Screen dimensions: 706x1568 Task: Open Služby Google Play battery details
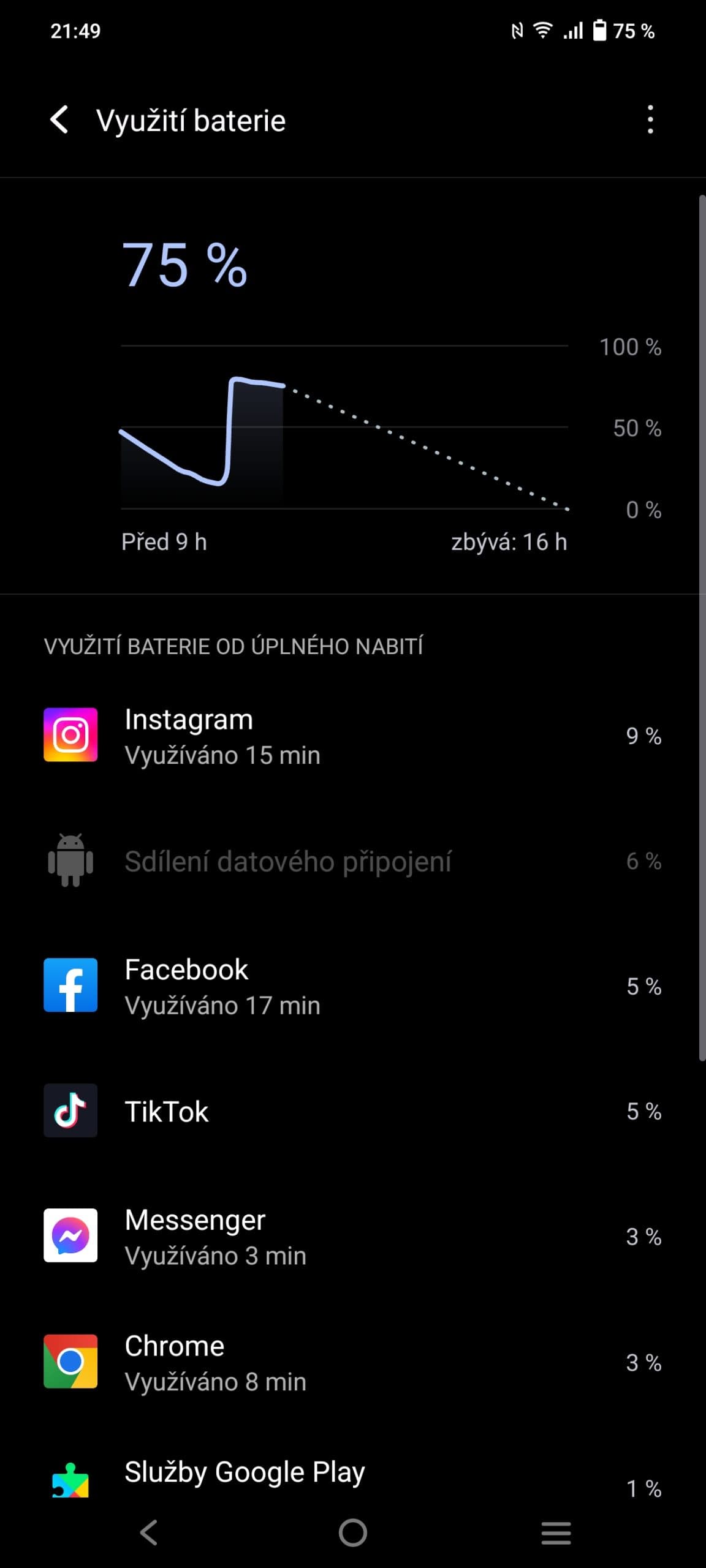tap(352, 1475)
